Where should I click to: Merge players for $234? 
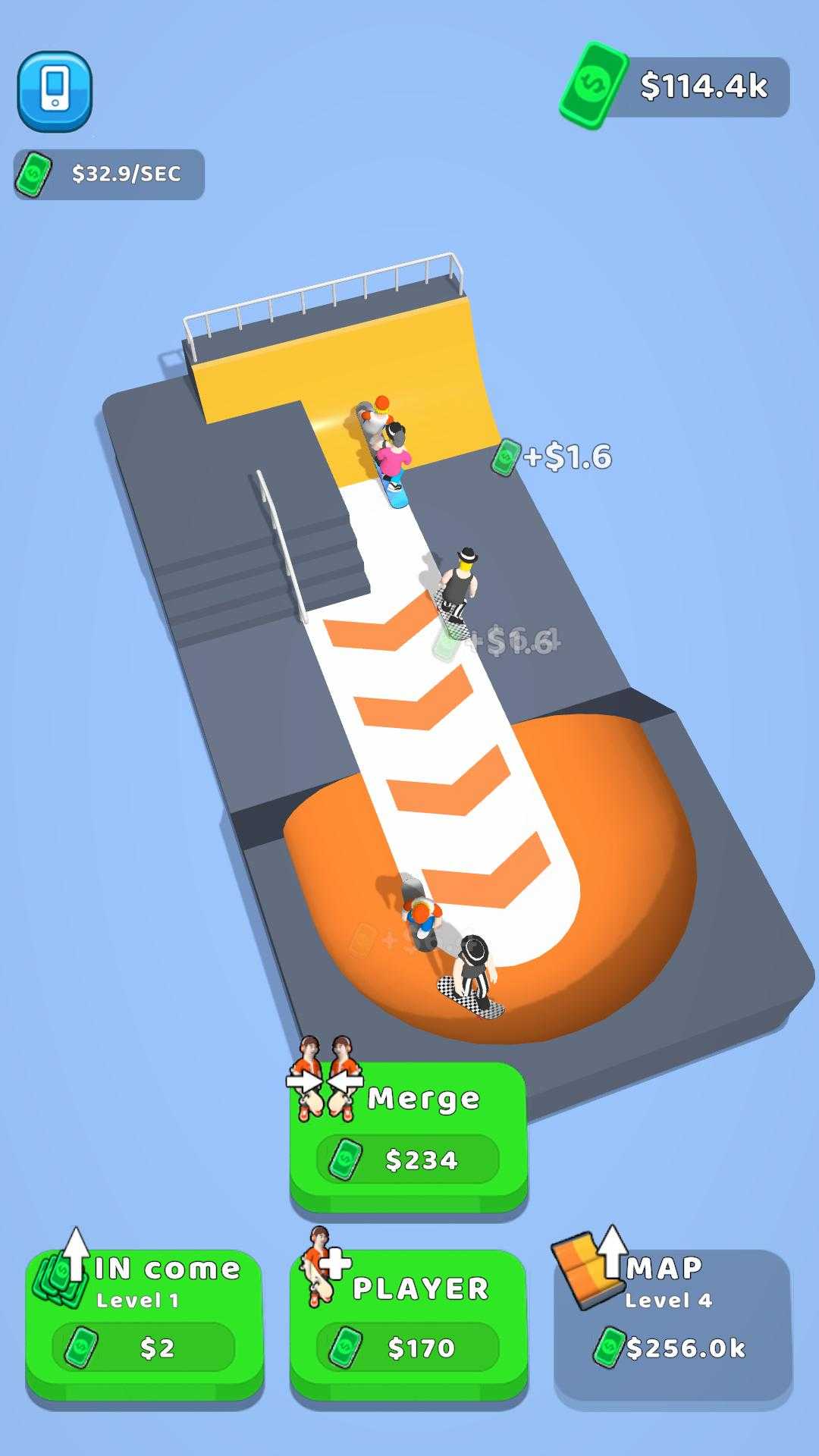[409, 1136]
